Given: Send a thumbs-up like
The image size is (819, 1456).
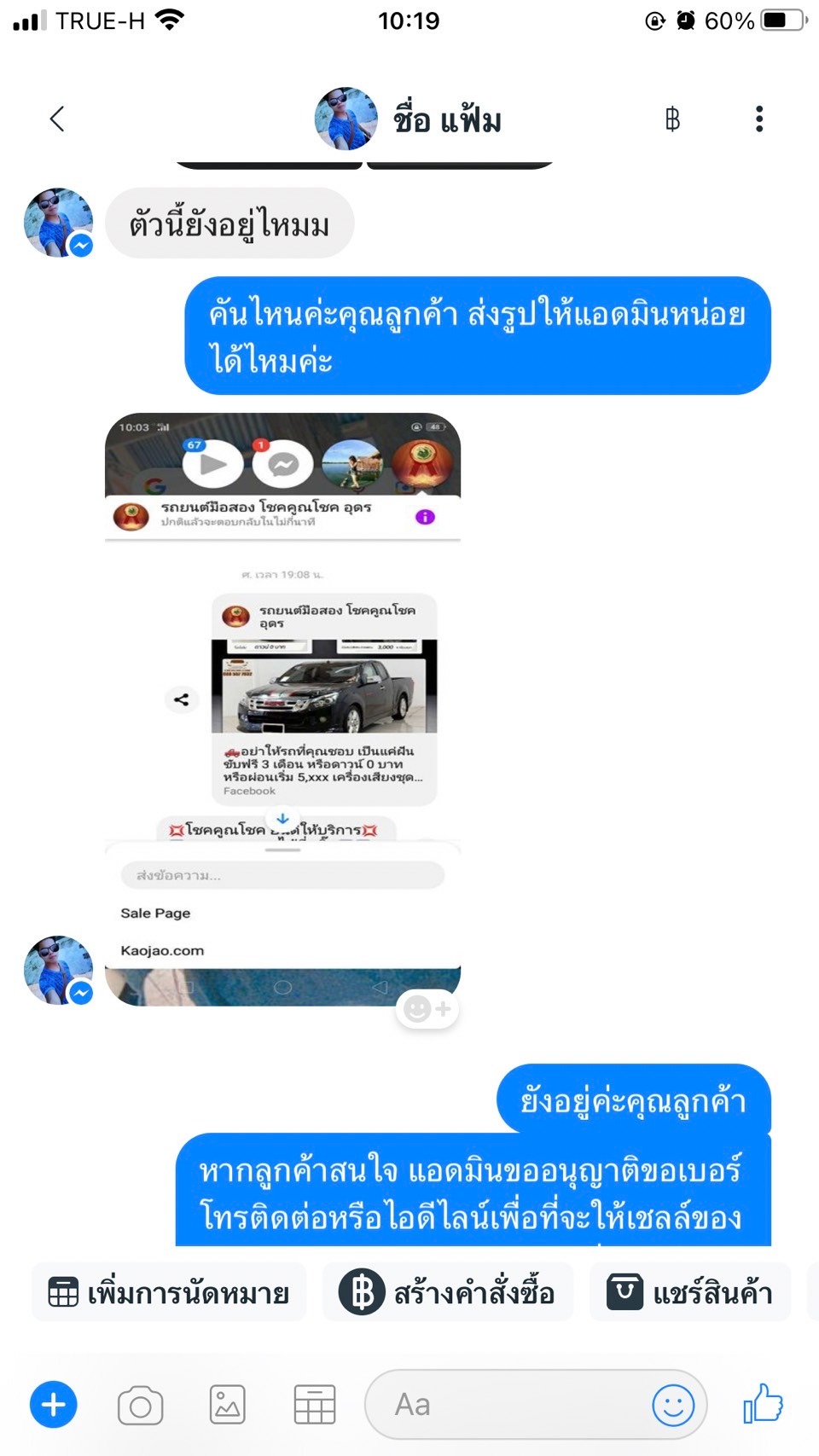Looking at the screenshot, I should coord(763,1403).
